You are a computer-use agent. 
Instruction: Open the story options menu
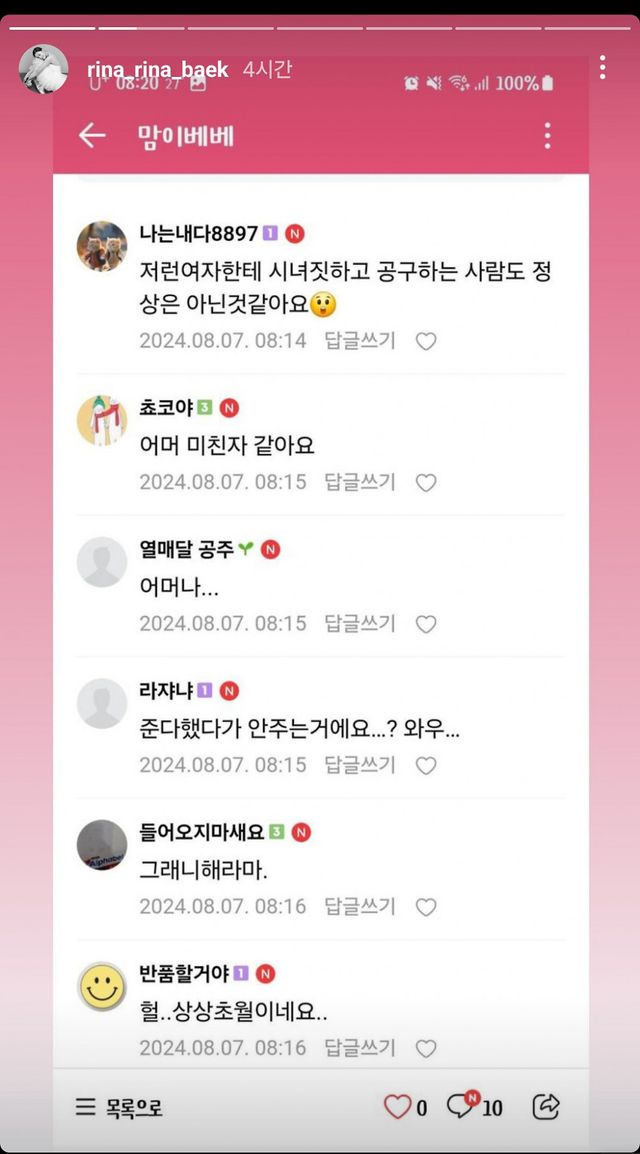tap(602, 68)
